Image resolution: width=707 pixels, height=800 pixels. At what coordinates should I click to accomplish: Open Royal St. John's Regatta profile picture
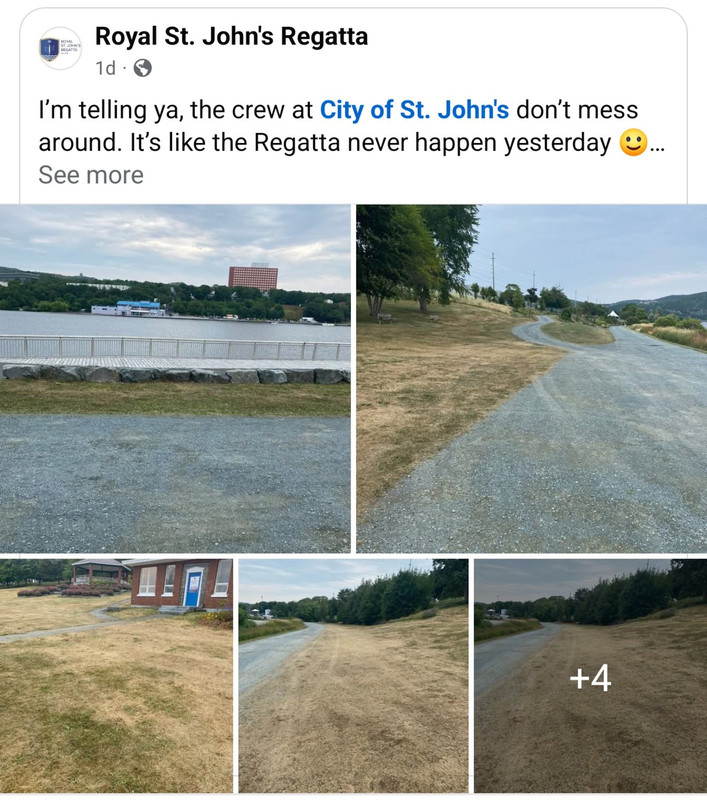[x=60, y=48]
